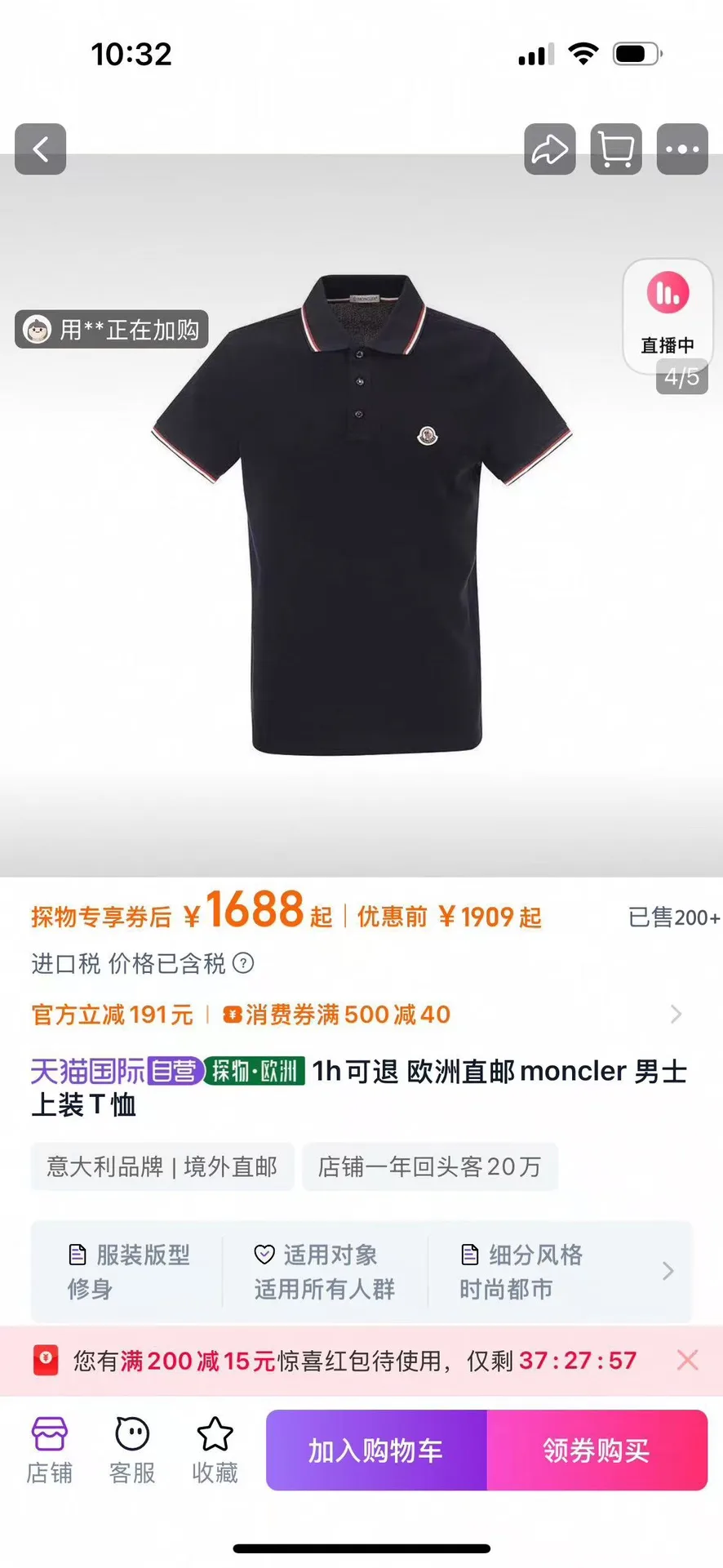Viewport: 723px width, 1568px height.
Task: Contact 客服 customer service
Action: pos(132,1450)
